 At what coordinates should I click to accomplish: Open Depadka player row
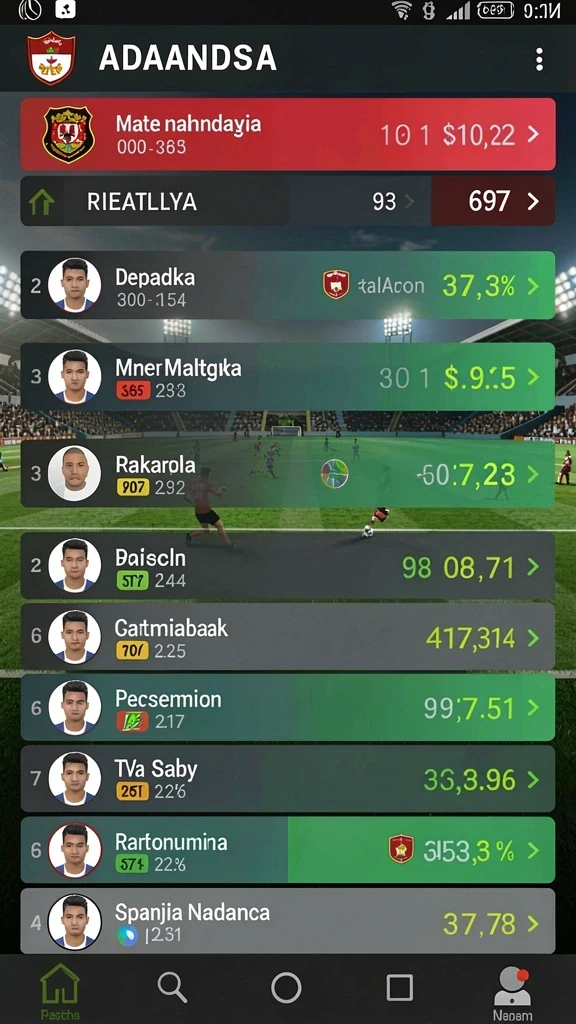[288, 285]
